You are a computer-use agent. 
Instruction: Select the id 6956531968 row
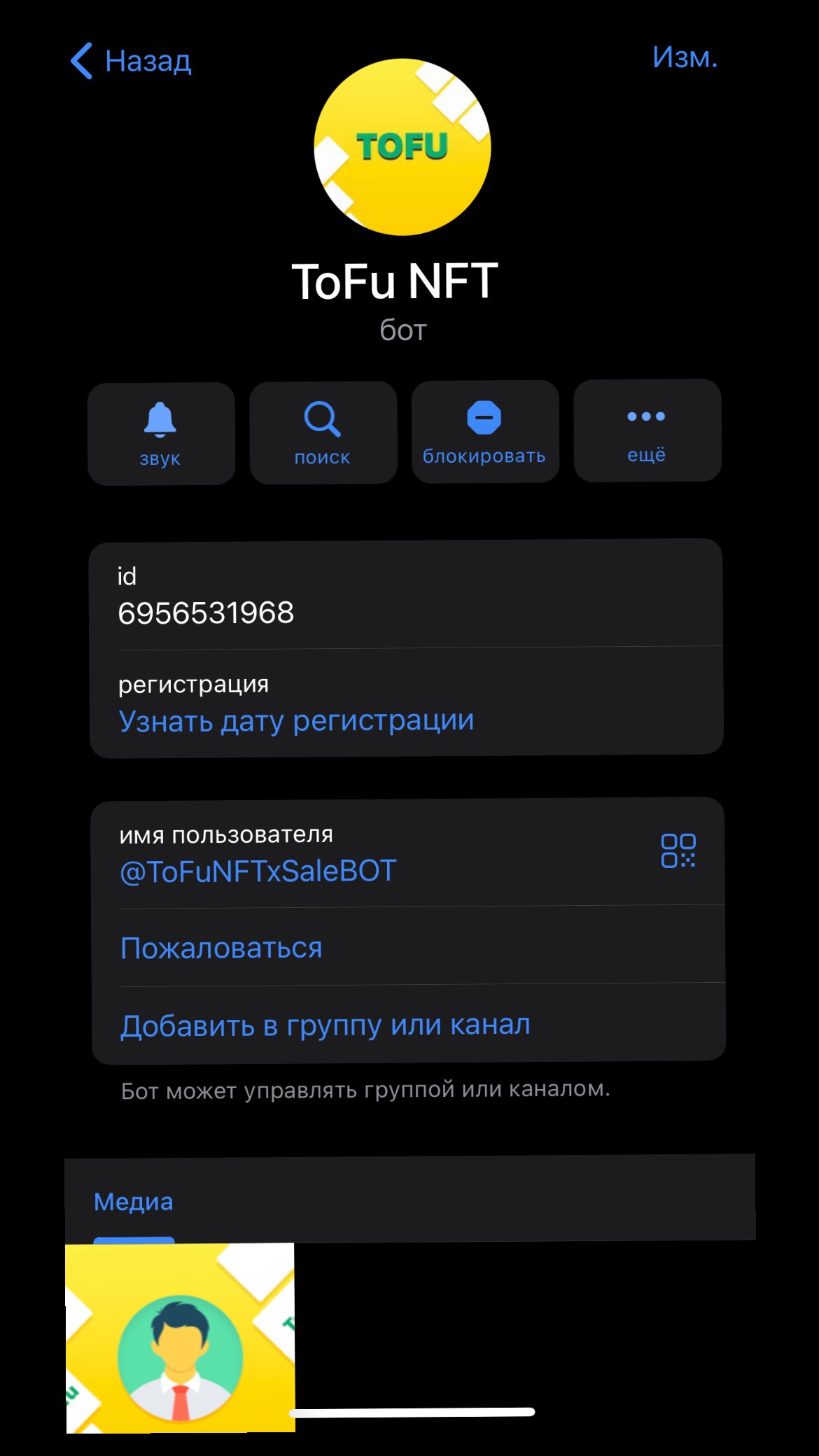(x=406, y=595)
